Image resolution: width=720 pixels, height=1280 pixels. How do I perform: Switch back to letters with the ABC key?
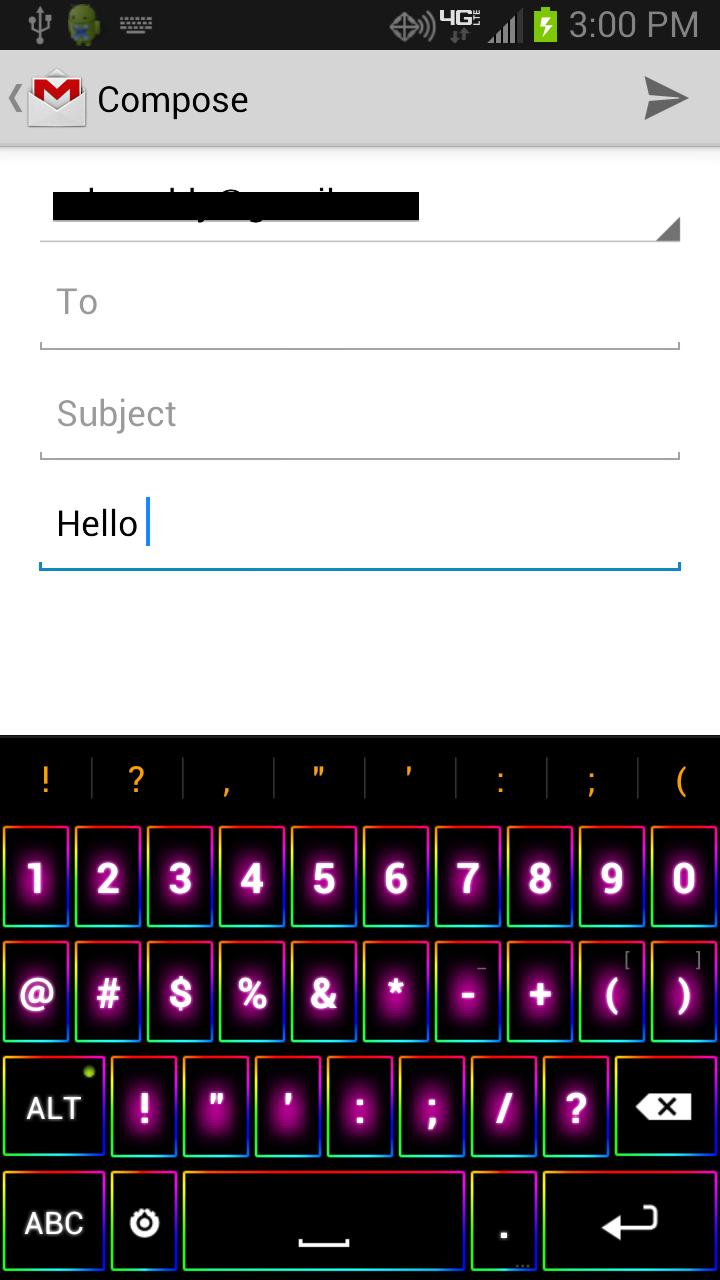[x=54, y=1220]
